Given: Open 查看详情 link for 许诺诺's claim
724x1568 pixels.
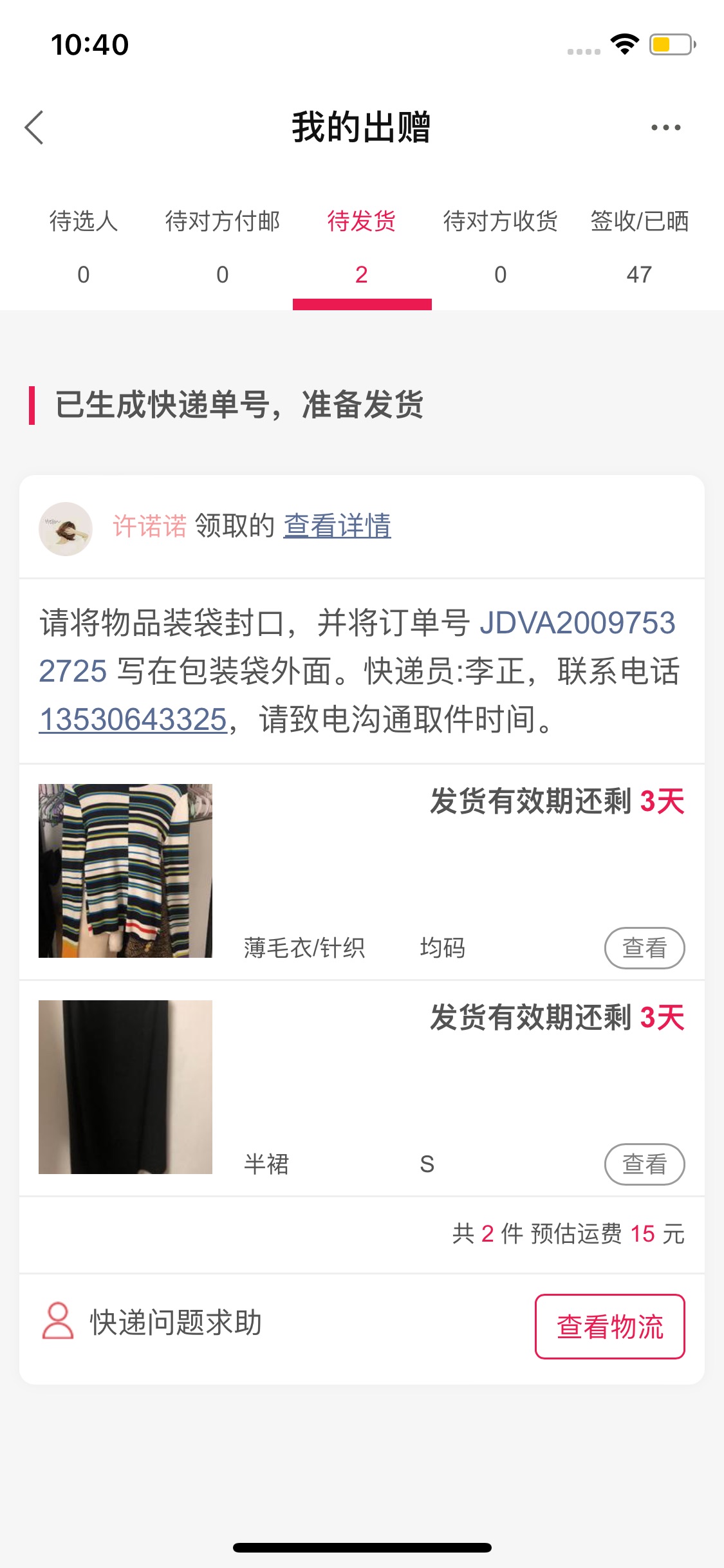Looking at the screenshot, I should click(337, 526).
